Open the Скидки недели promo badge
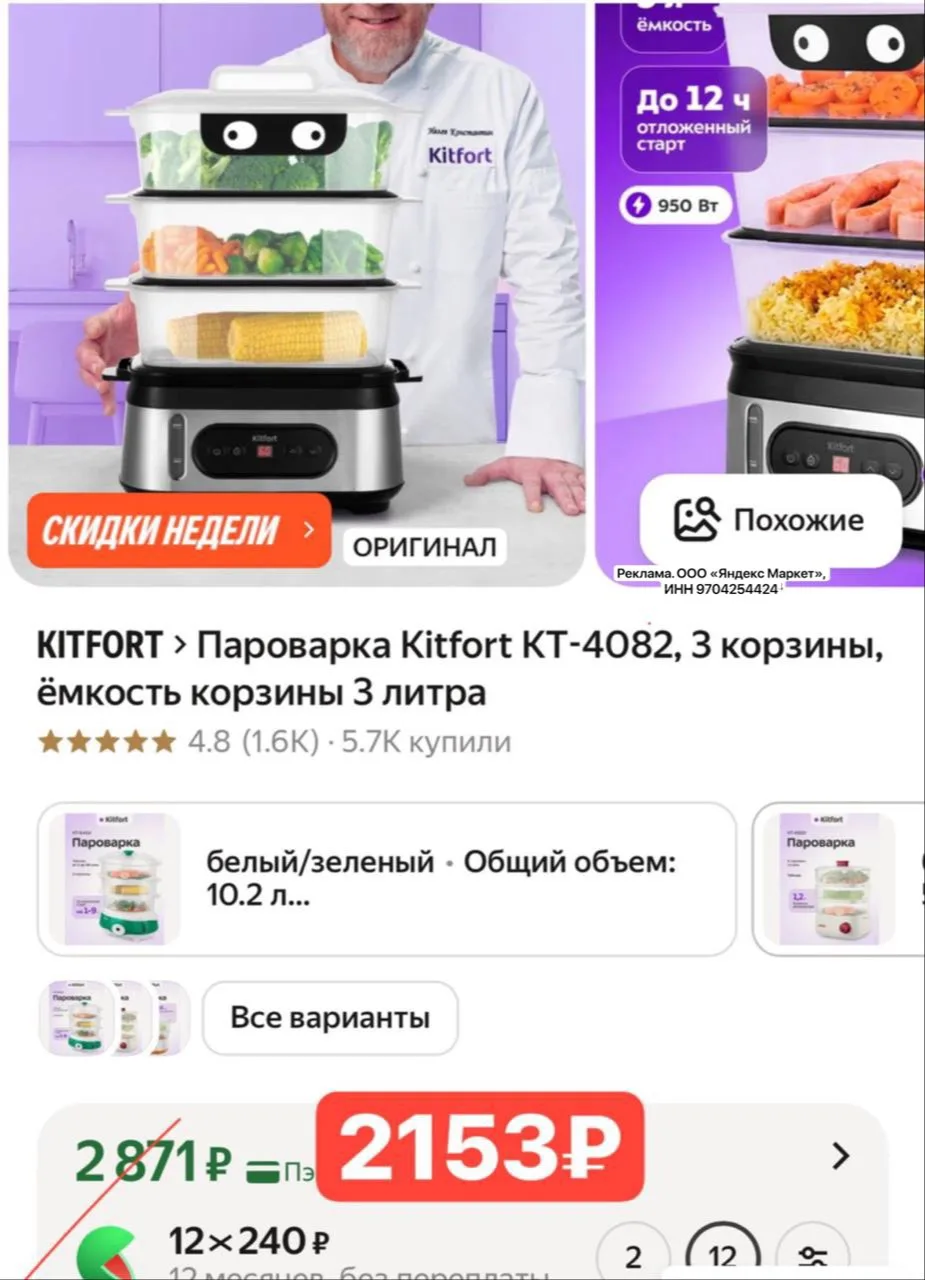Screen dimensions: 925x1280 click(x=178, y=530)
